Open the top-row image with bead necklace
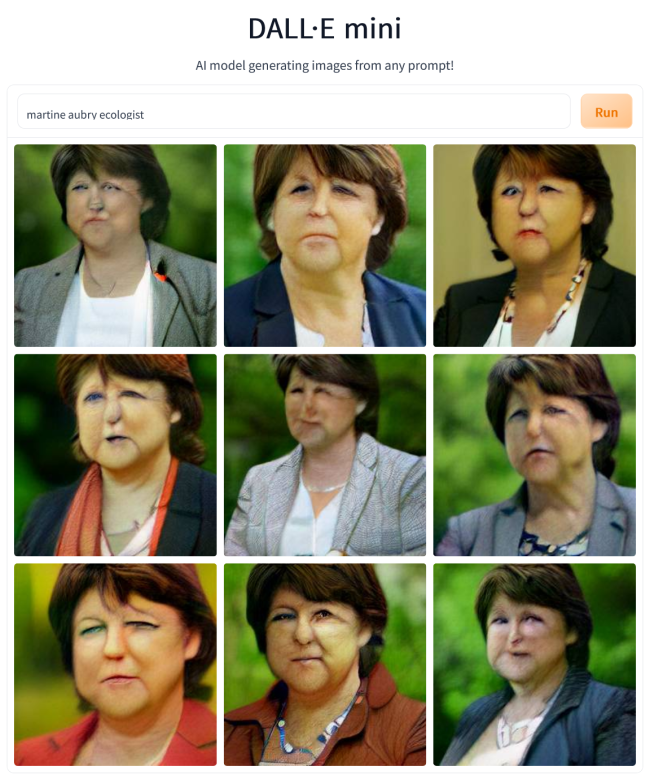 (534, 245)
